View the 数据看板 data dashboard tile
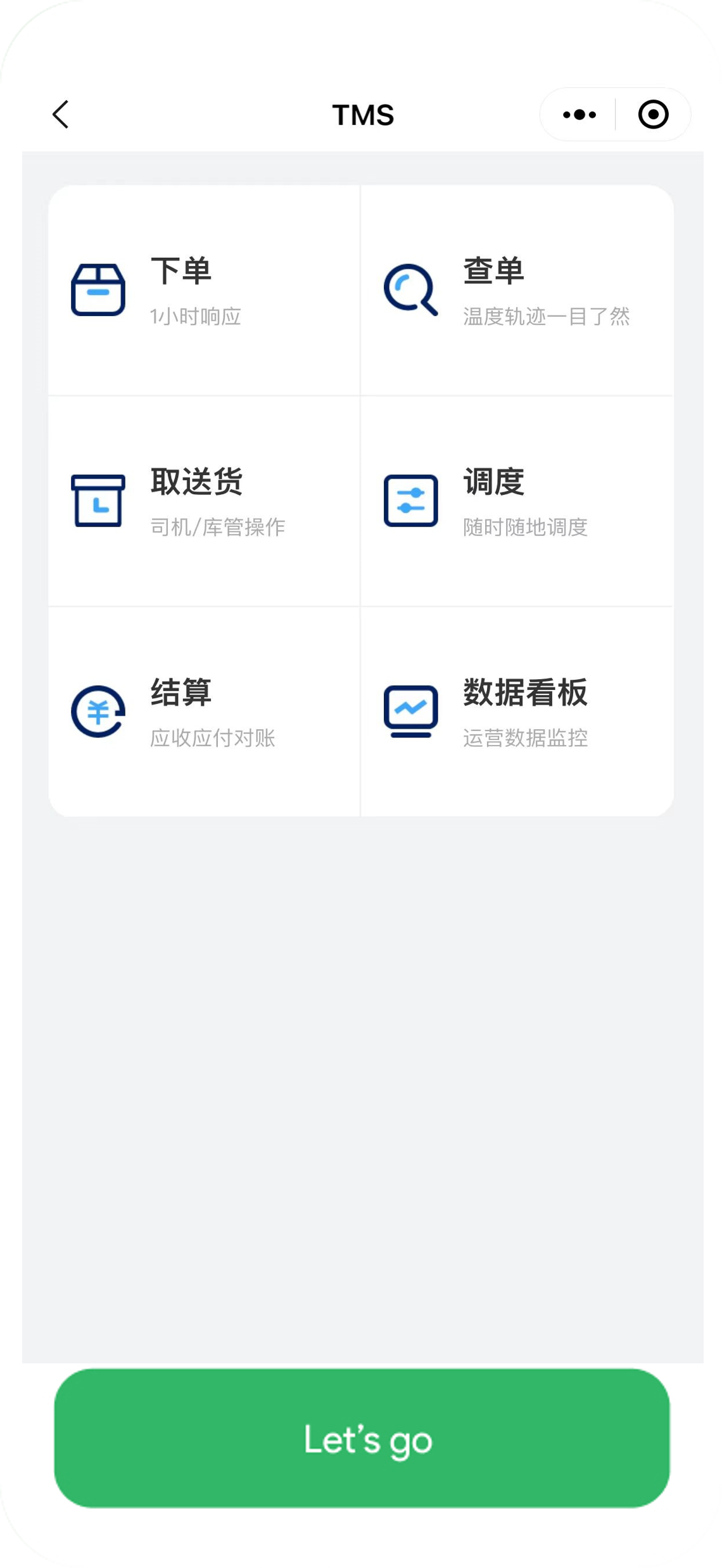722x1568 pixels. pos(517,711)
